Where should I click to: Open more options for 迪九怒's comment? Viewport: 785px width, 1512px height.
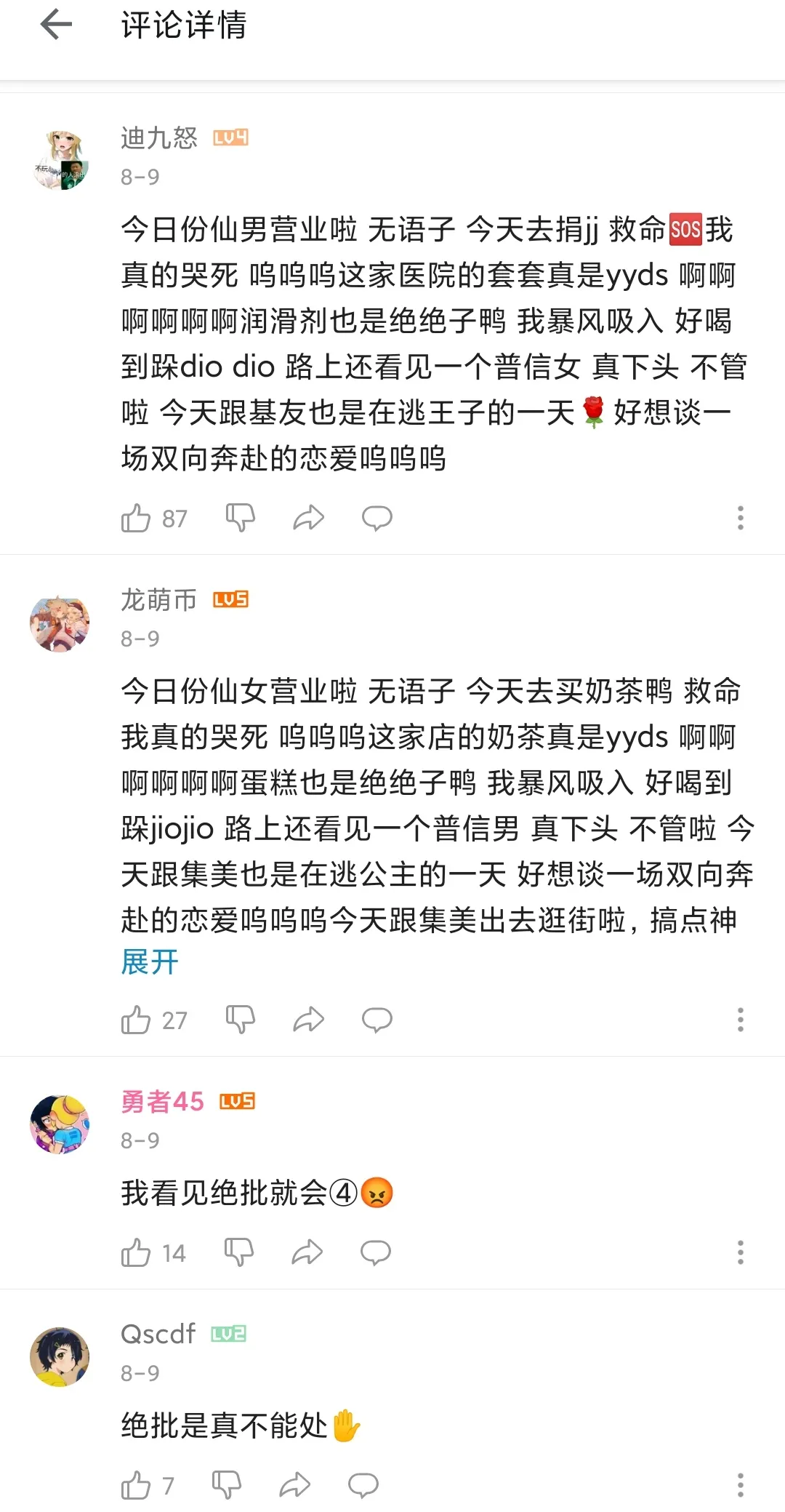(740, 518)
